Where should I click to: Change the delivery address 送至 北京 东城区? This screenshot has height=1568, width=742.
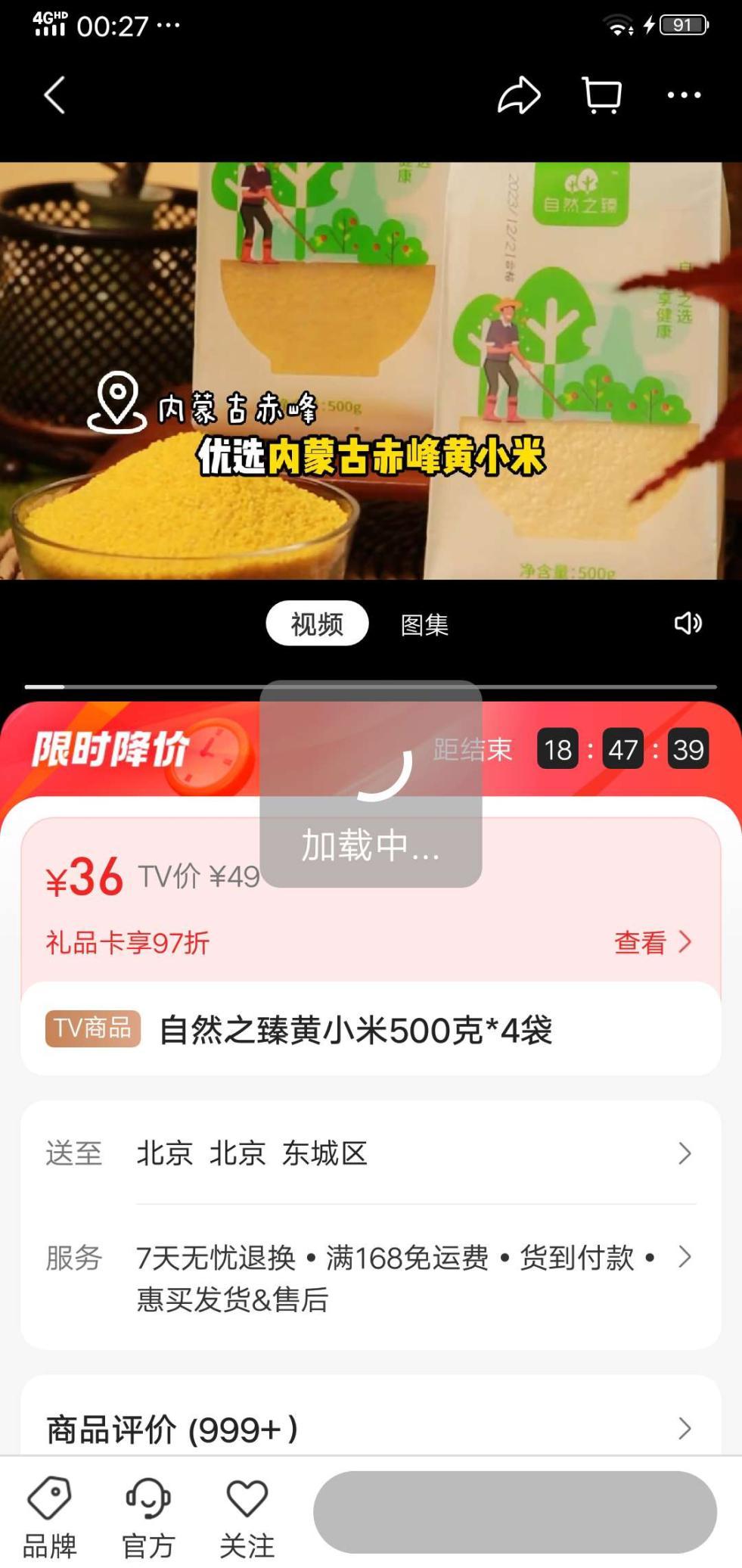371,1153
